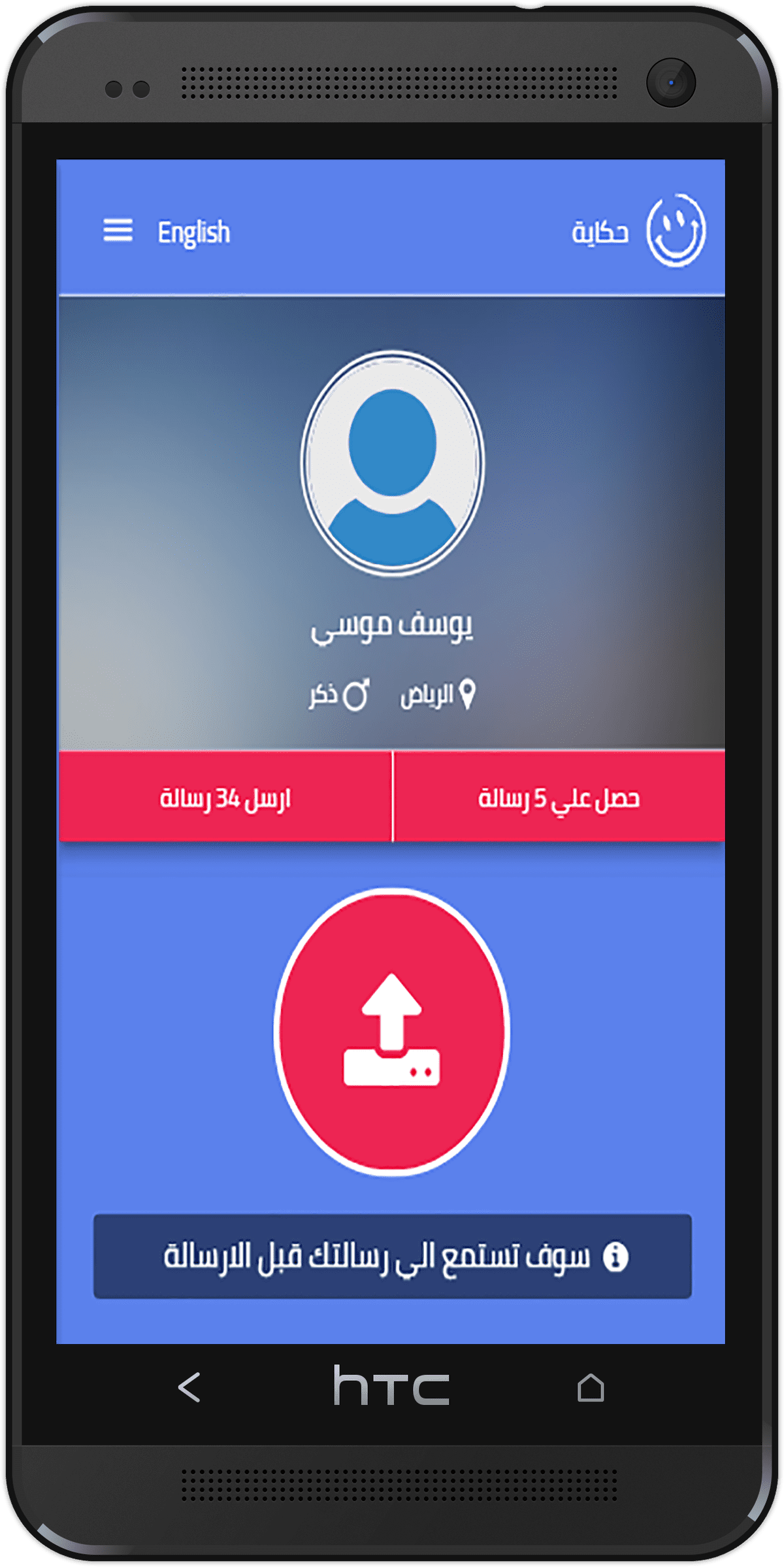Switch the language to English
This screenshot has width=784, height=1567.
[x=193, y=233]
